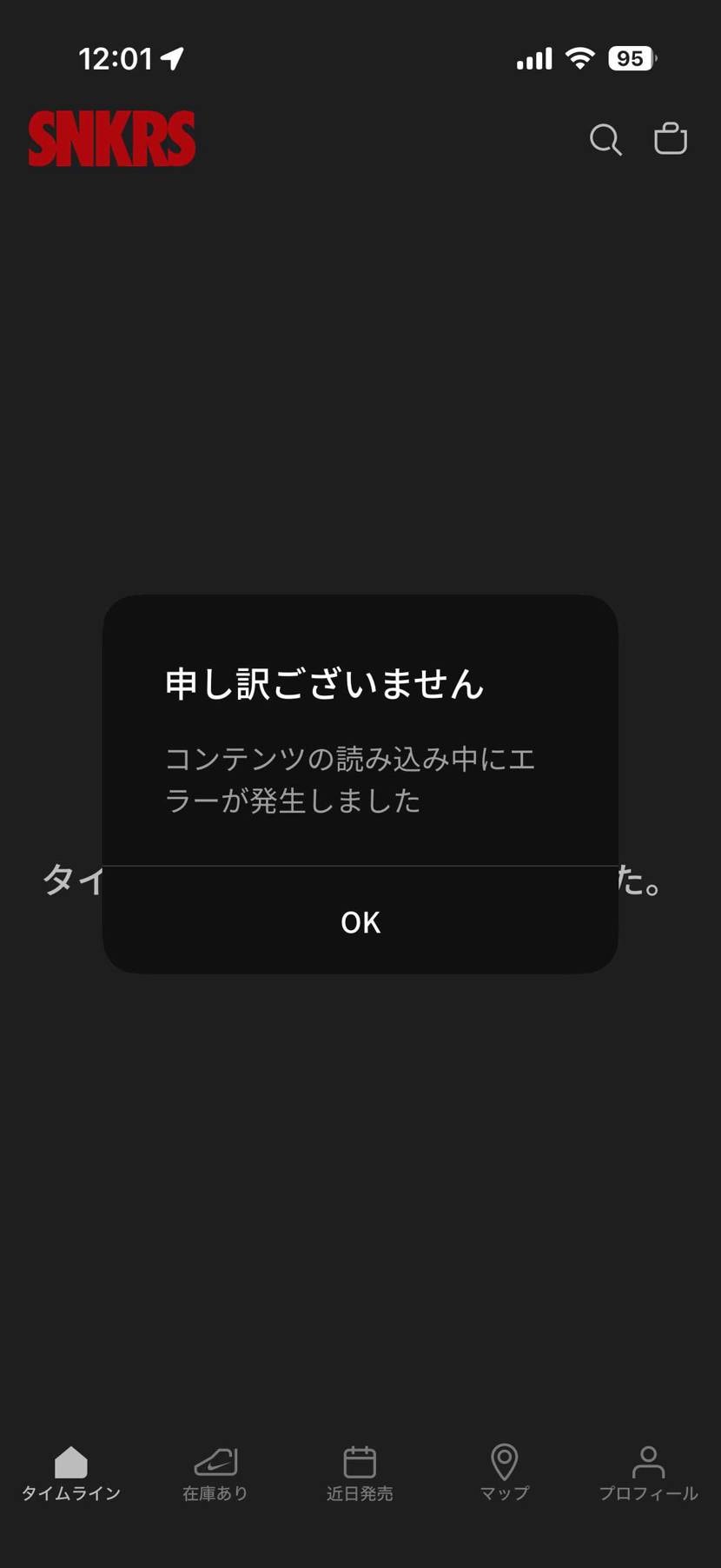Tap the battery level indicator showing 95

(632, 57)
